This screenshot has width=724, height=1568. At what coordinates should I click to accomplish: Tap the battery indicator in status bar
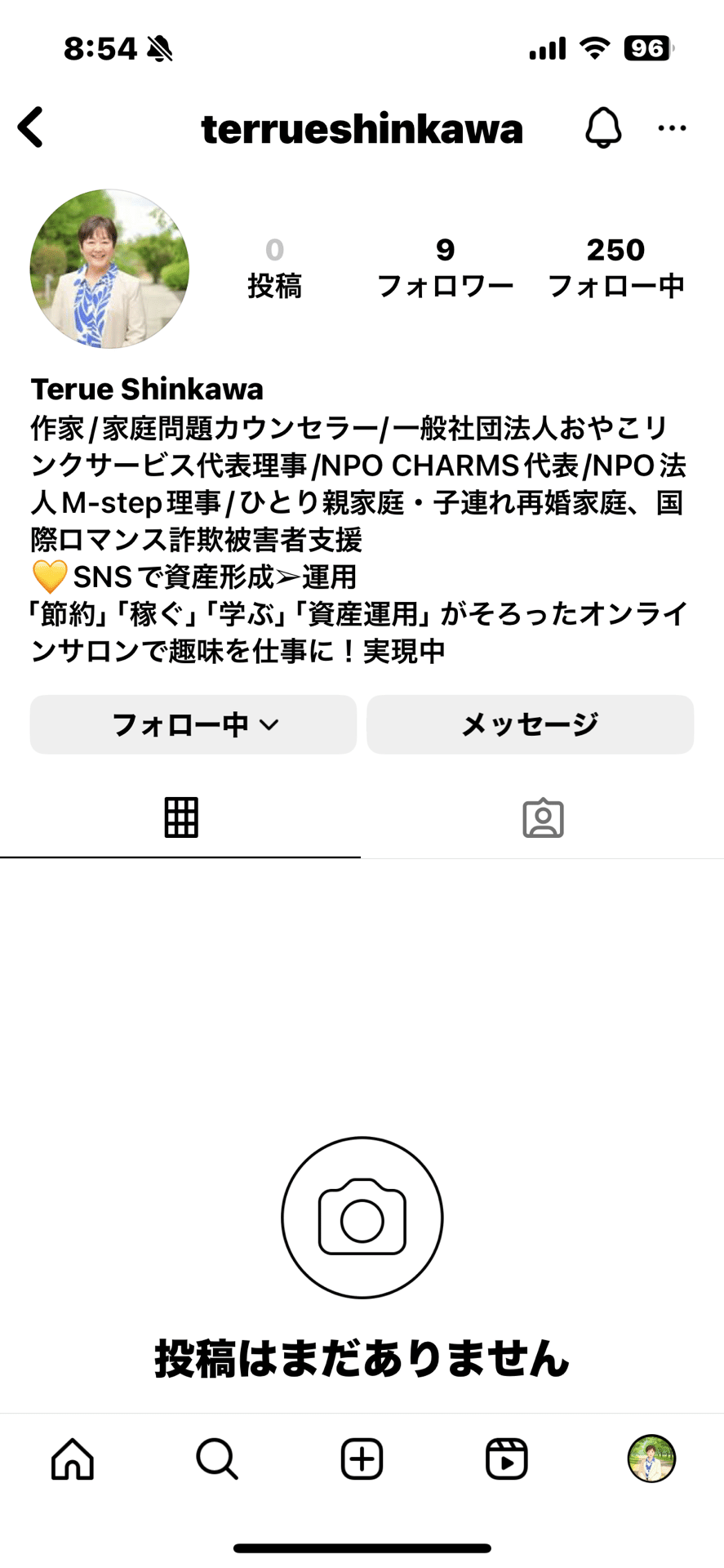point(649,49)
